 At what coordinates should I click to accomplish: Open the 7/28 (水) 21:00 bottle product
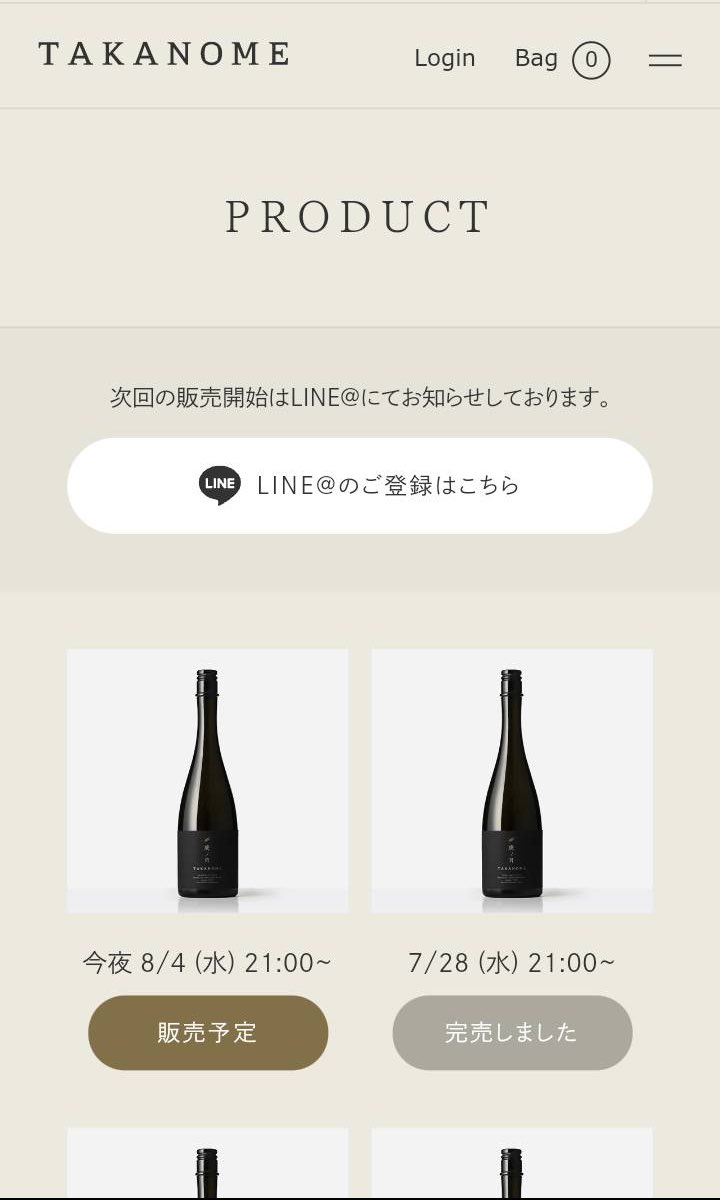tap(512, 781)
